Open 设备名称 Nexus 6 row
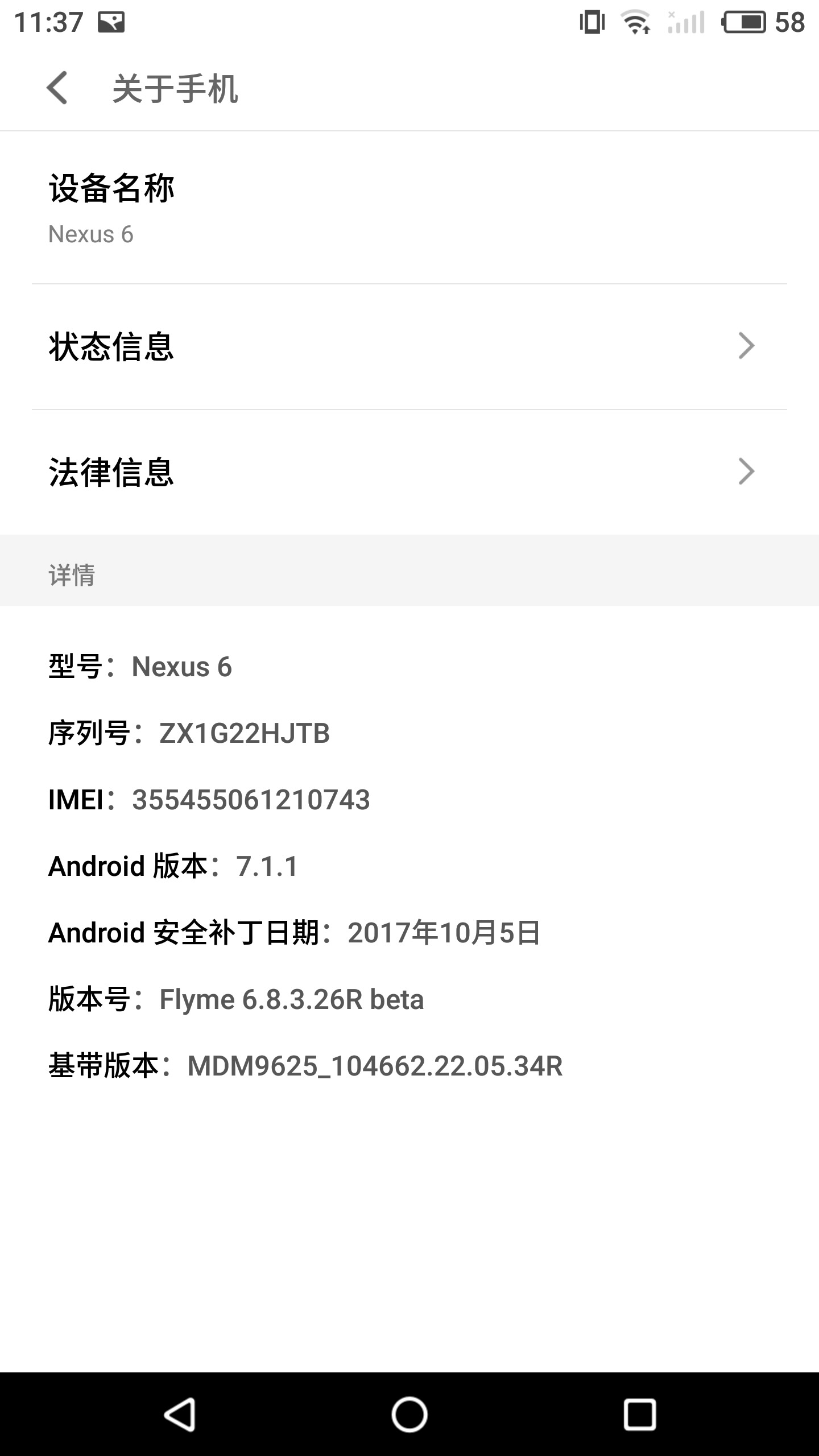The height and width of the screenshot is (1456, 819). click(408, 208)
